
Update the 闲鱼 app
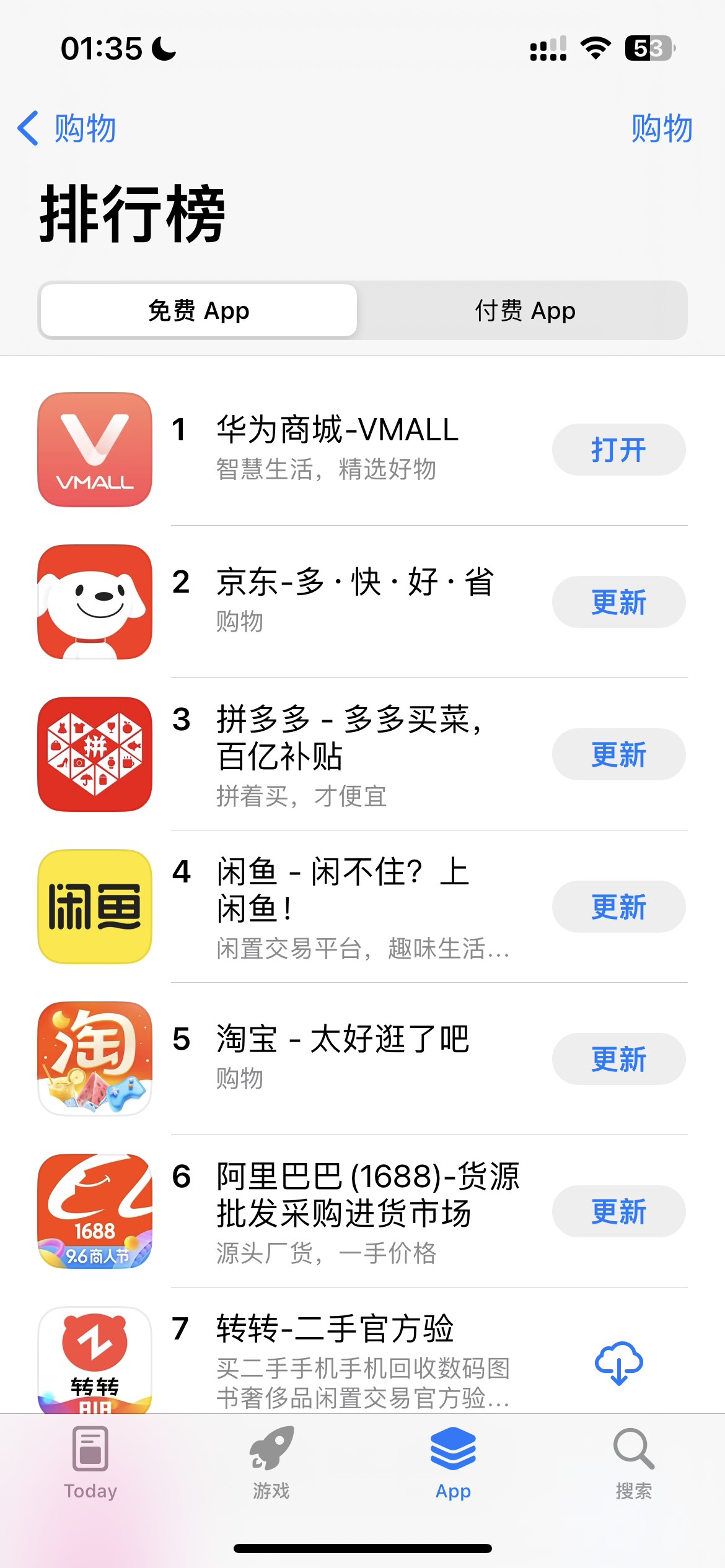pos(618,907)
